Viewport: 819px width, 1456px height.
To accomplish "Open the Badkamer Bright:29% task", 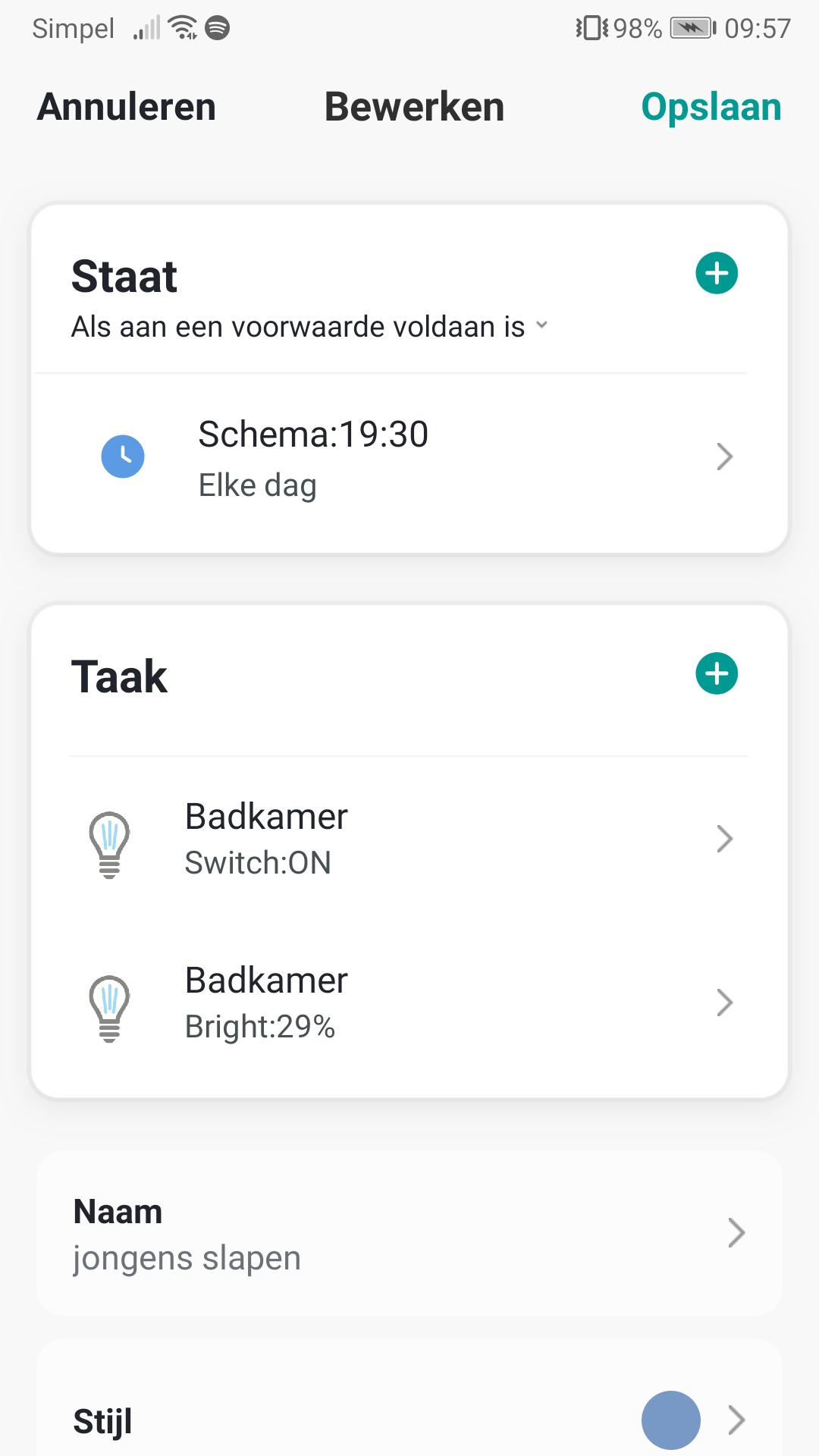I will tap(409, 1003).
